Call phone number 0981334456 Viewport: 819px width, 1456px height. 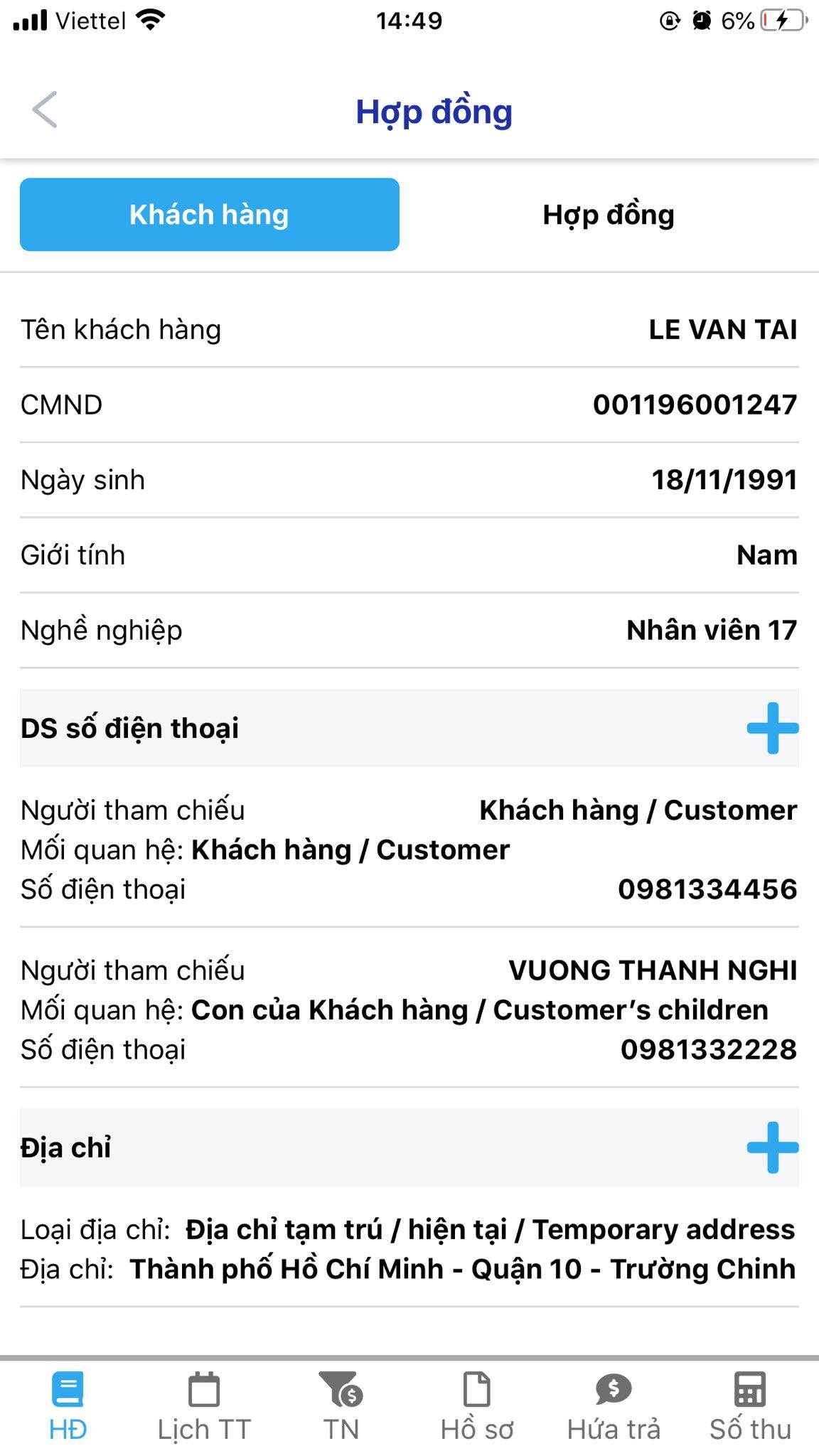[x=707, y=888]
